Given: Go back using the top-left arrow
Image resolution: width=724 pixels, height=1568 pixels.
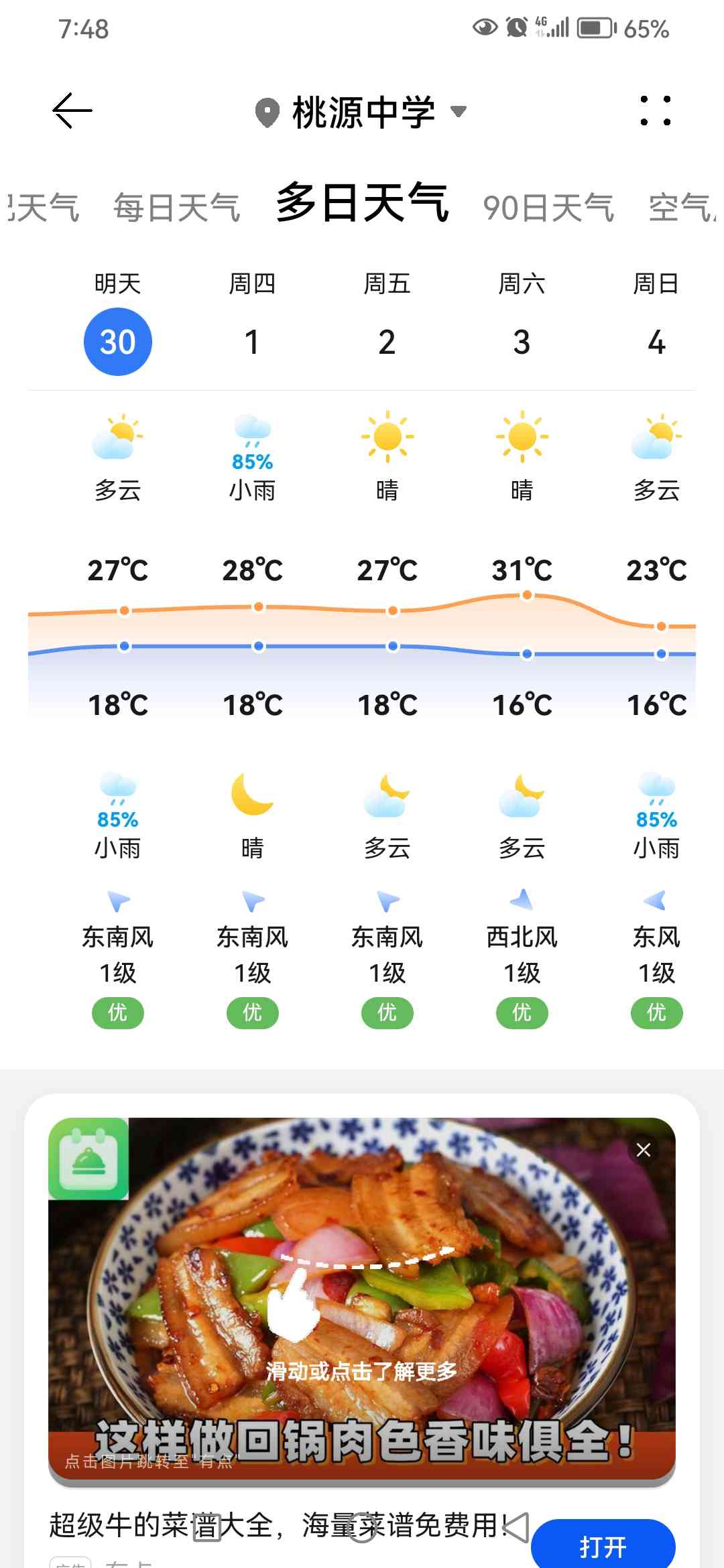Looking at the screenshot, I should (72, 111).
